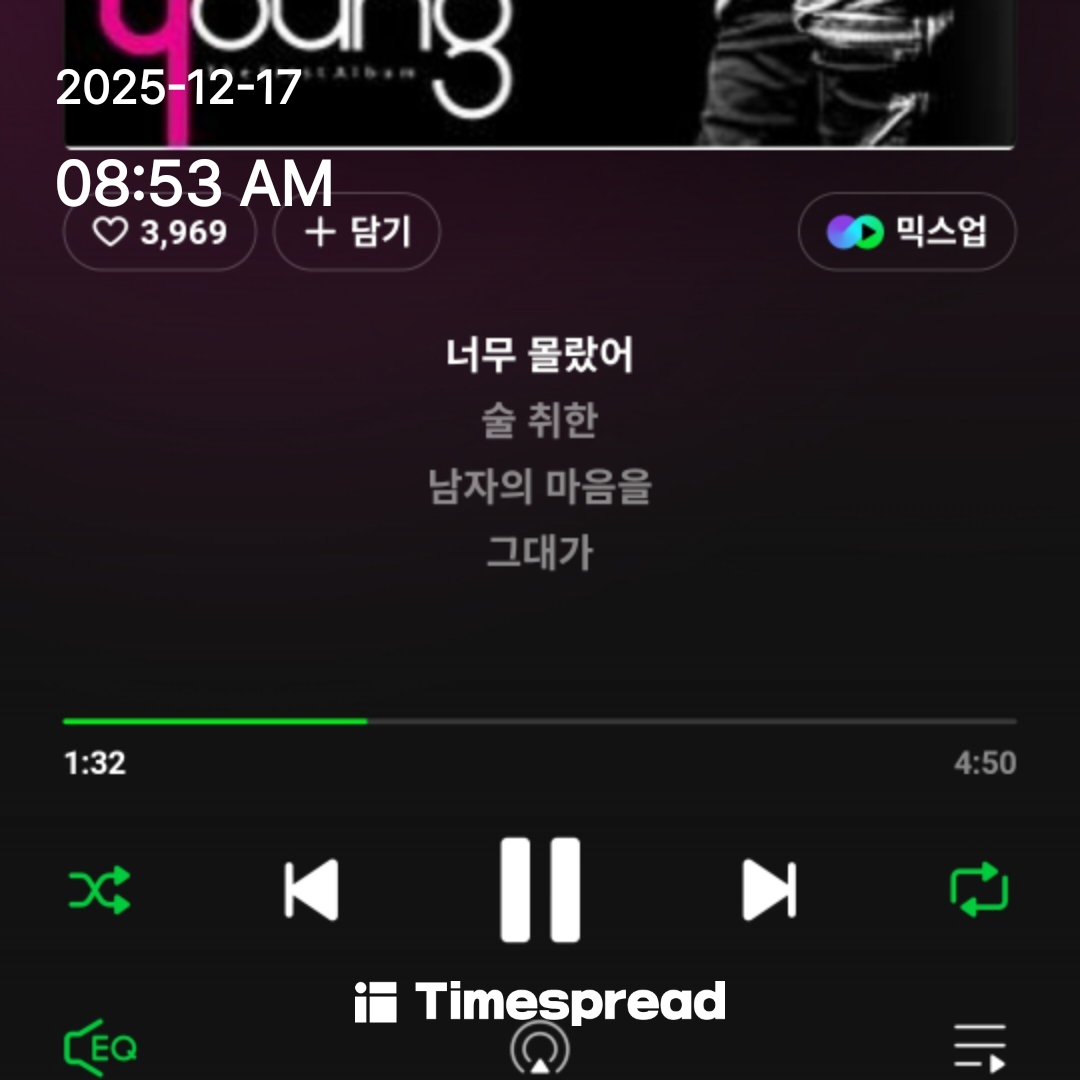
Task: Open full lyrics view from lyric lines
Action: tap(540, 453)
